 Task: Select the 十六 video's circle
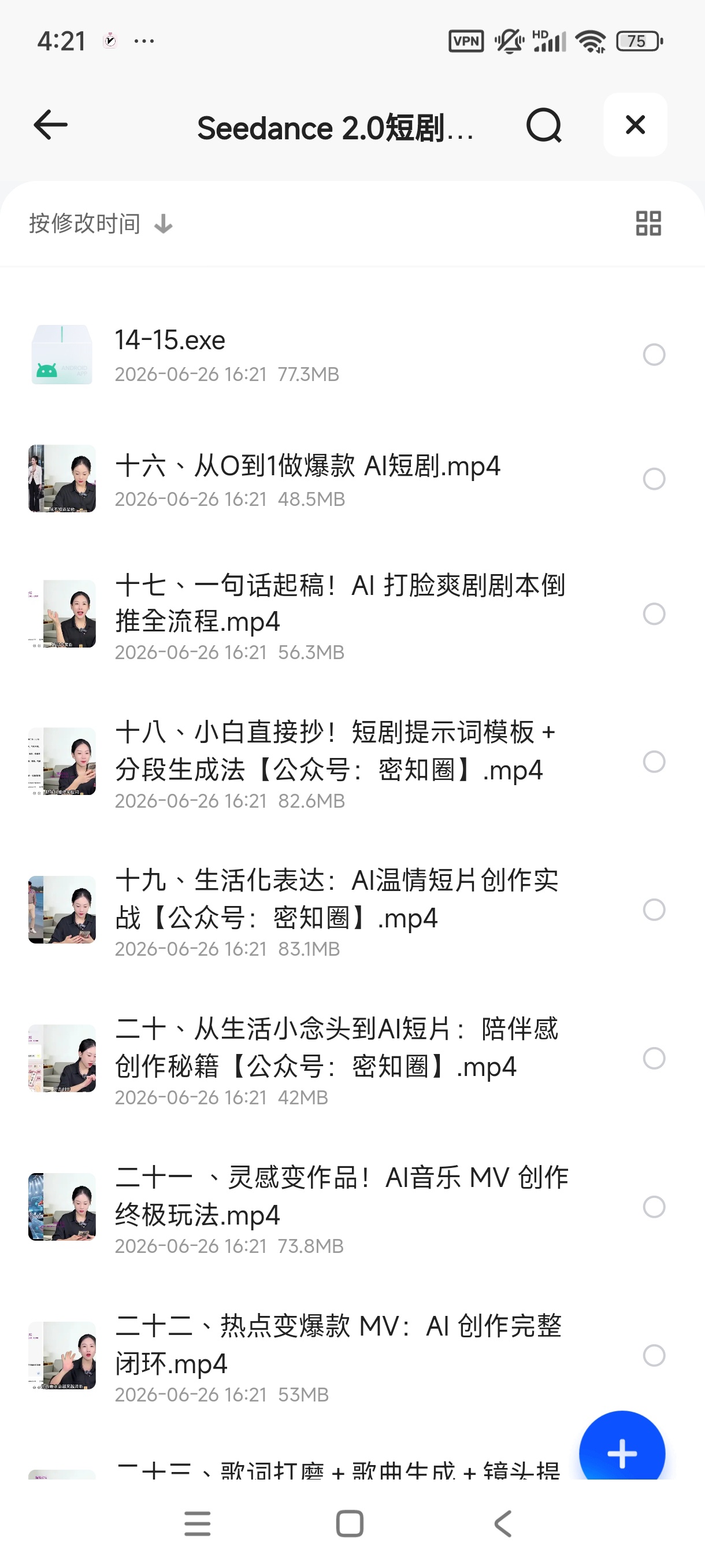[x=654, y=479]
